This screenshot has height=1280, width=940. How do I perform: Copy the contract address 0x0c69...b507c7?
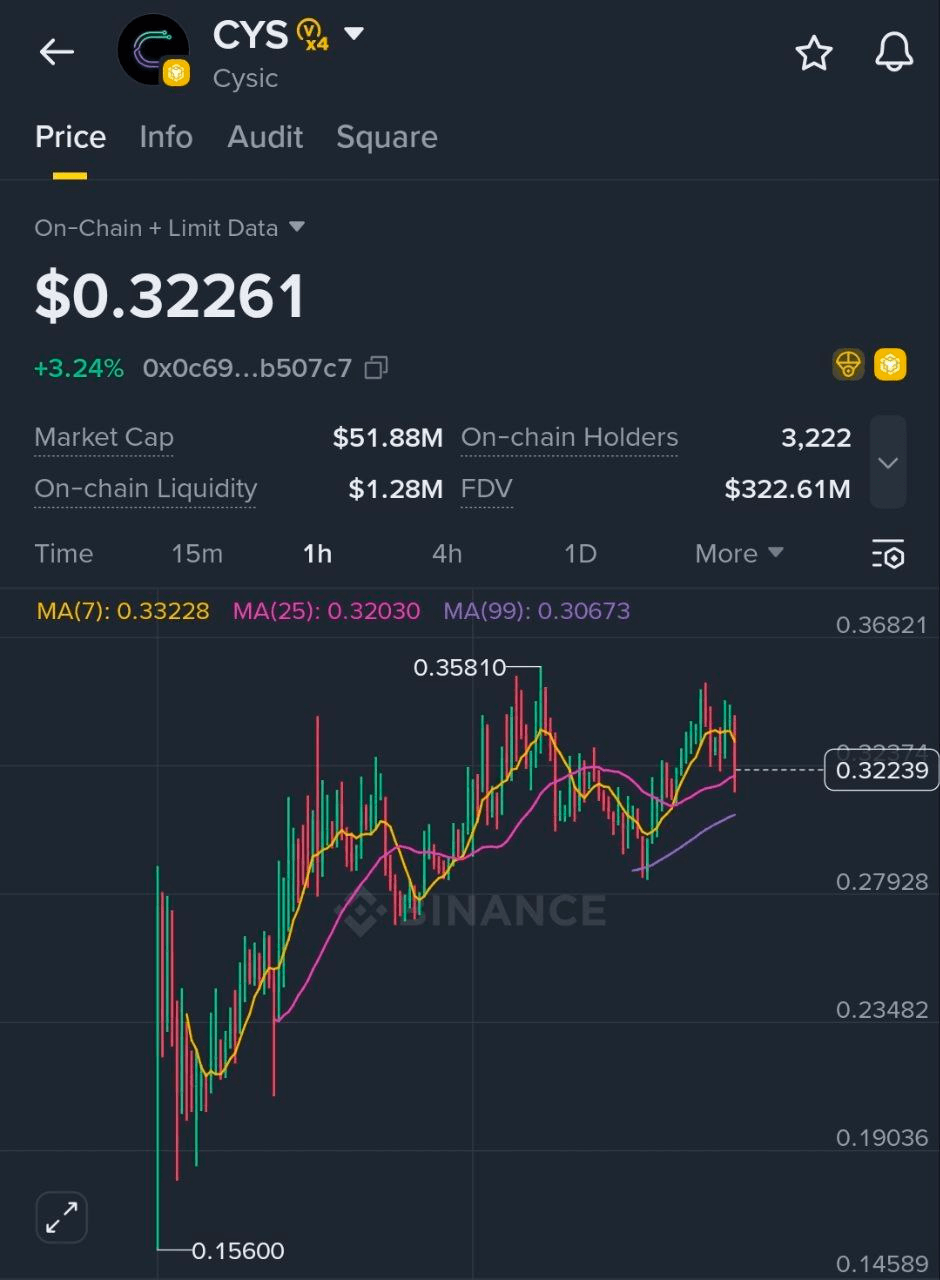pyautogui.click(x=376, y=368)
